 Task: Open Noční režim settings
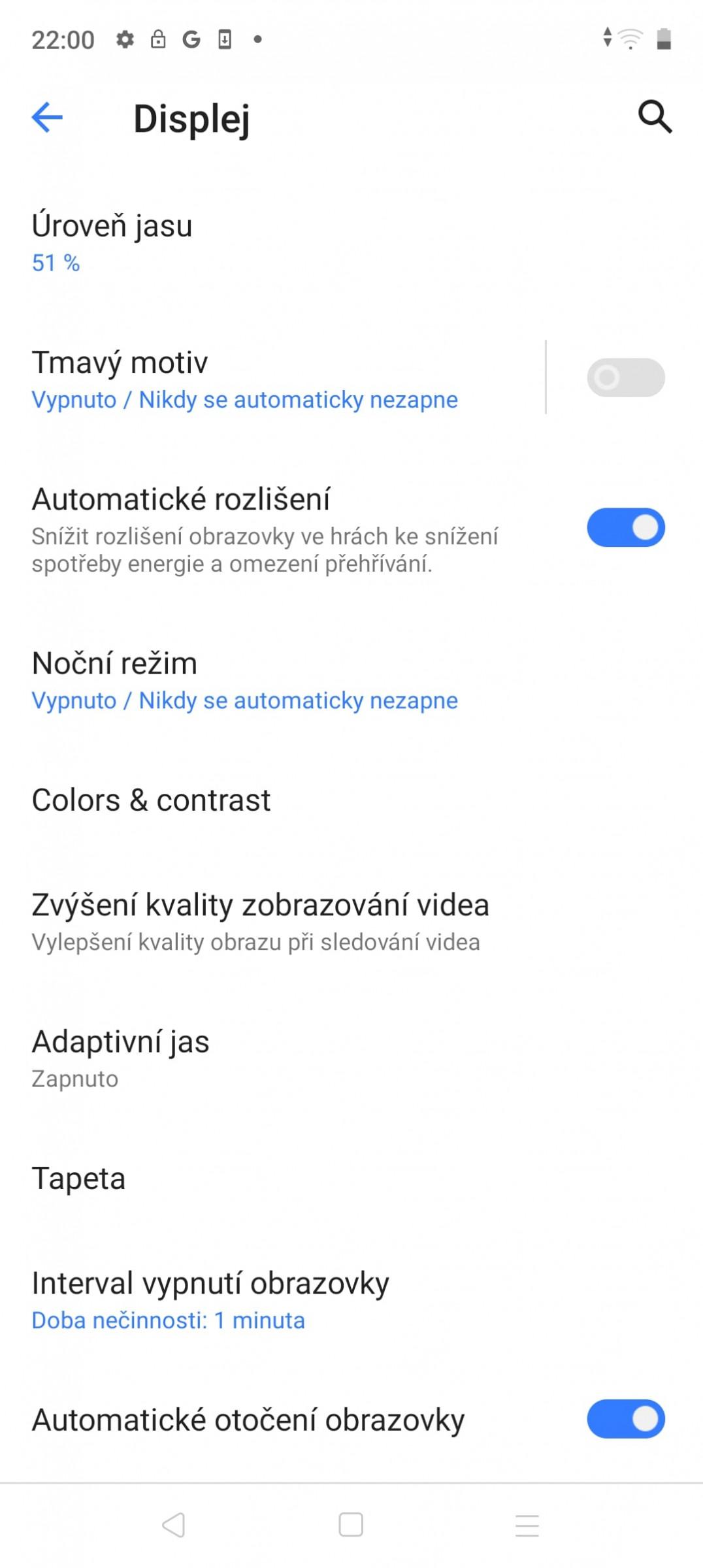coord(351,679)
